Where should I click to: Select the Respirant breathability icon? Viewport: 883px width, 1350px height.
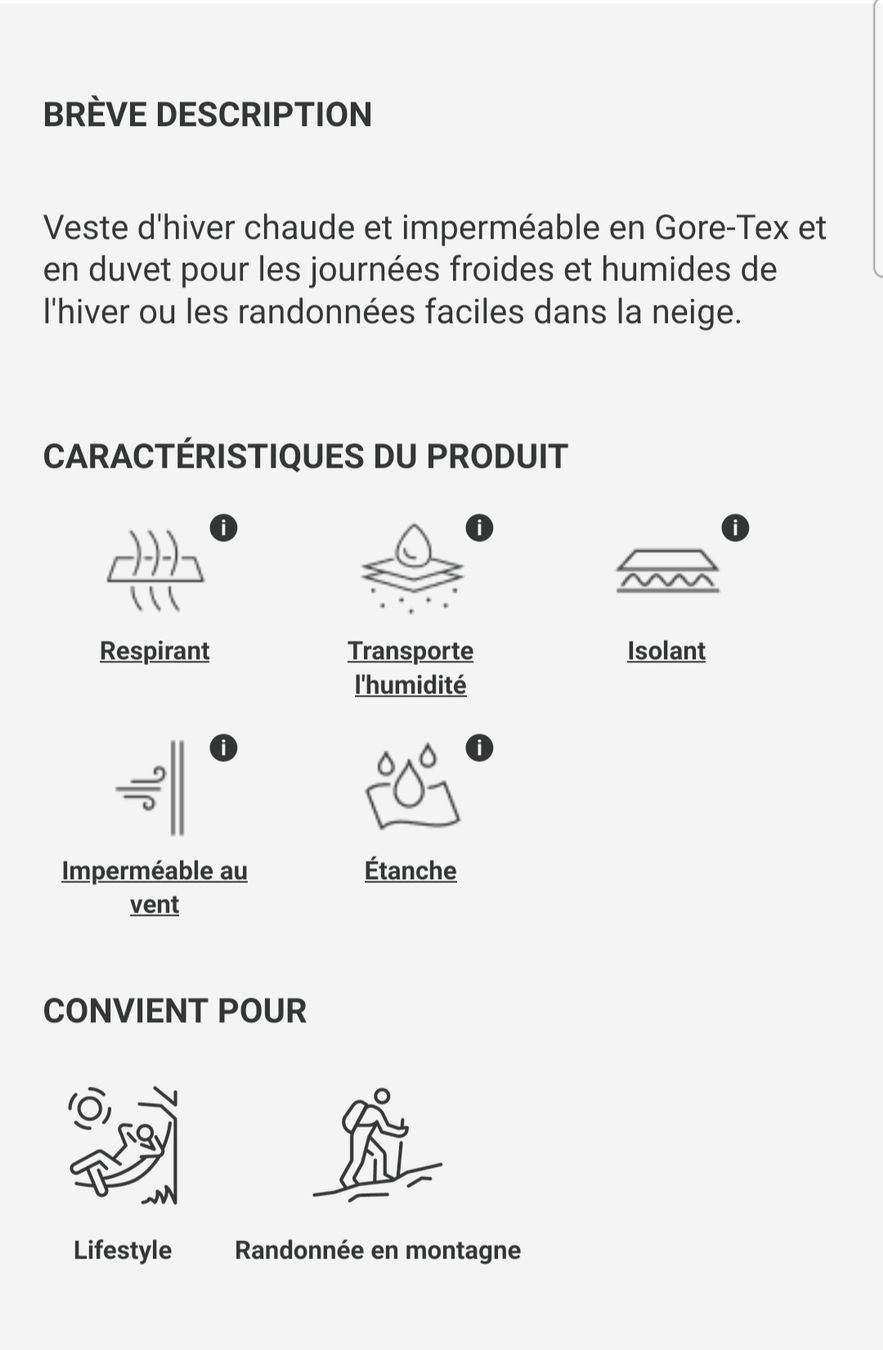(x=155, y=567)
